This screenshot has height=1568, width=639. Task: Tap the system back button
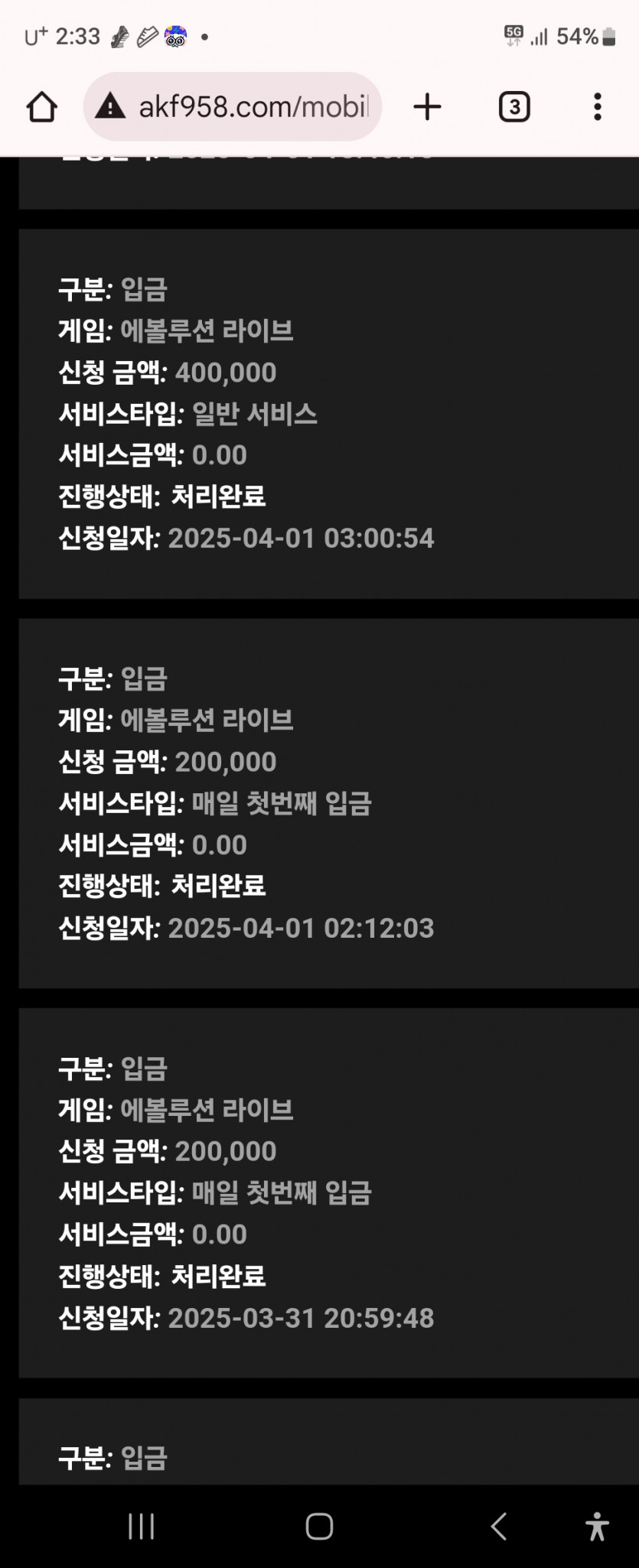click(499, 1526)
